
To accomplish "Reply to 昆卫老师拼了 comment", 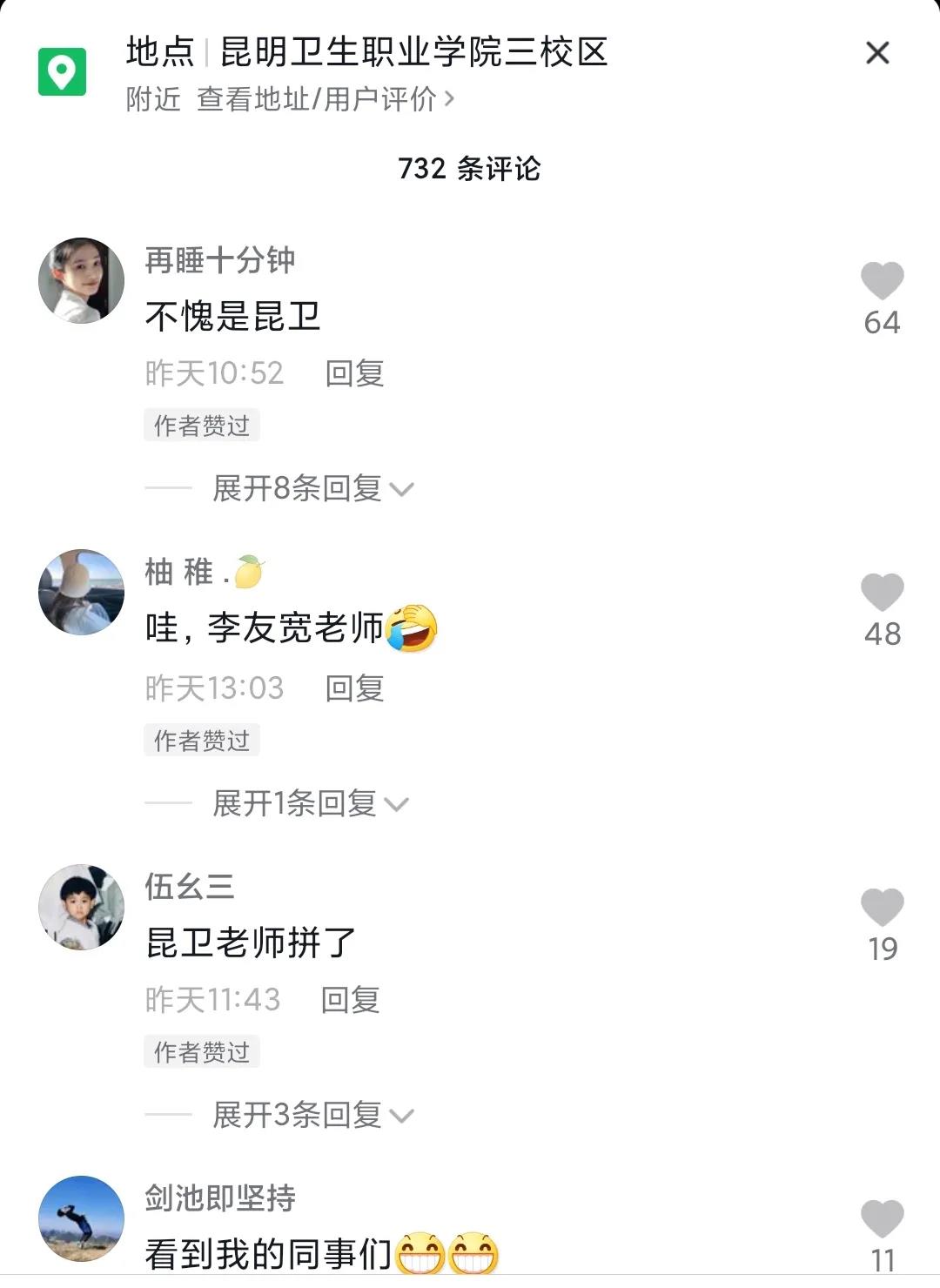I will (x=350, y=1000).
